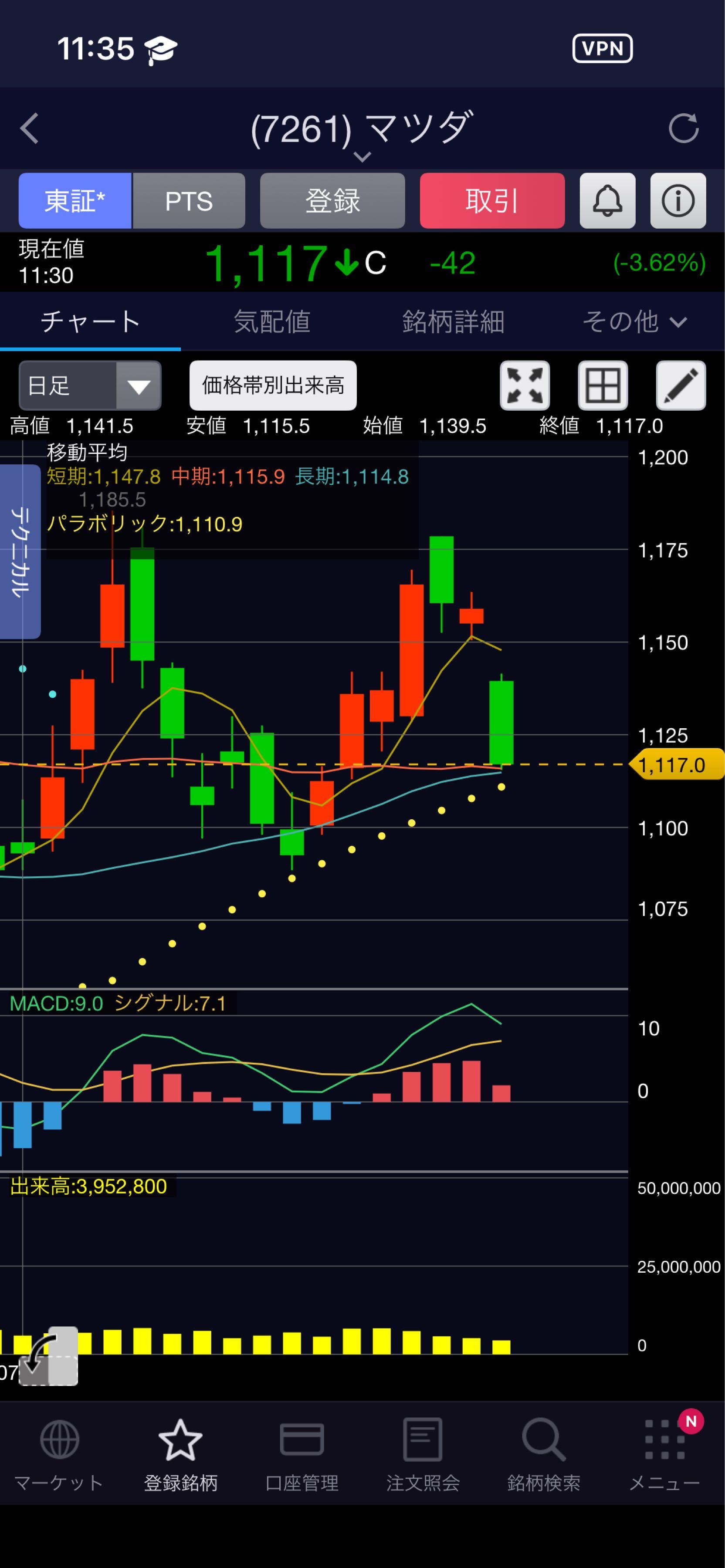Go to the マーケット tab
The image size is (725, 1568).
click(x=59, y=1455)
